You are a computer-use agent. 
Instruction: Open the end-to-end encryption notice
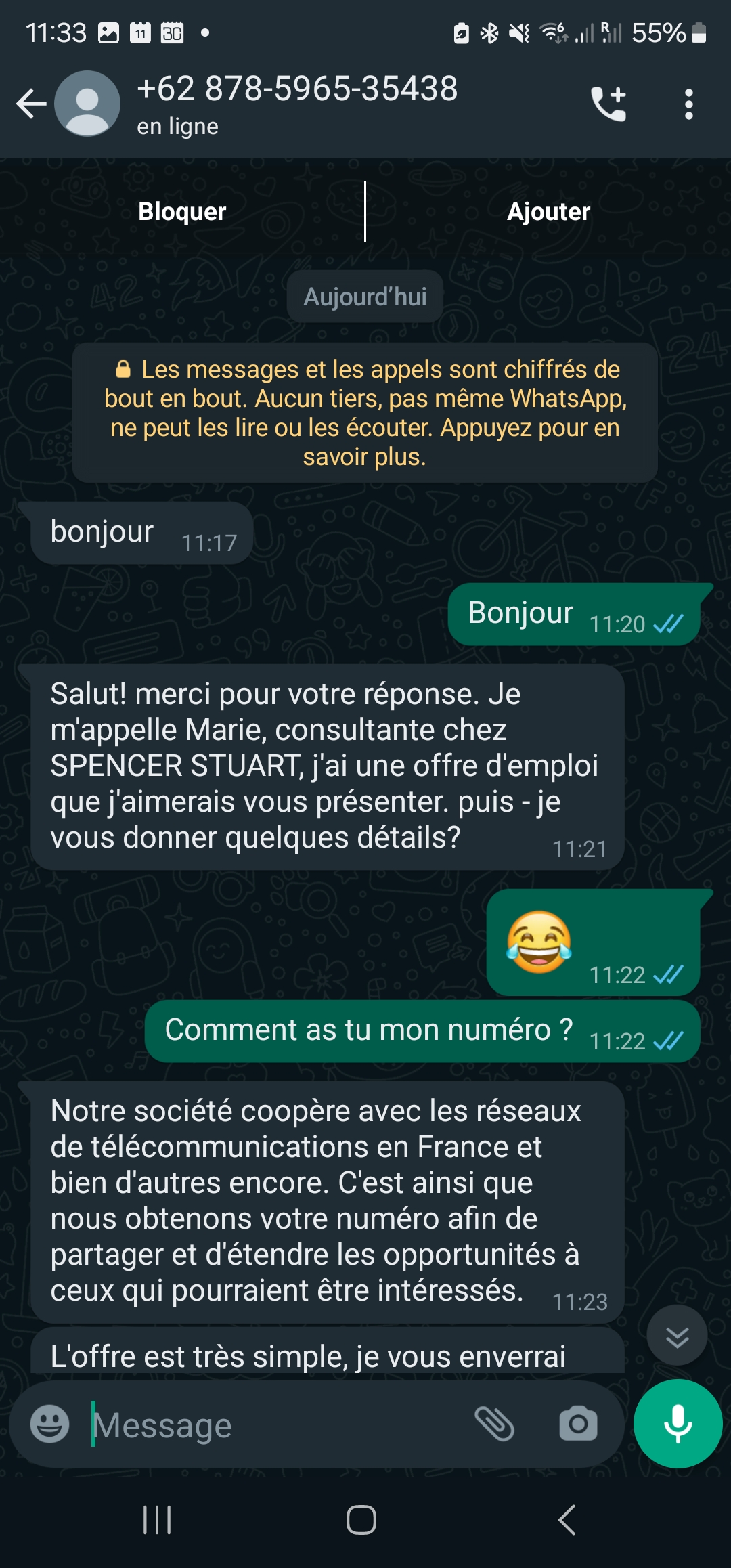[x=365, y=412]
